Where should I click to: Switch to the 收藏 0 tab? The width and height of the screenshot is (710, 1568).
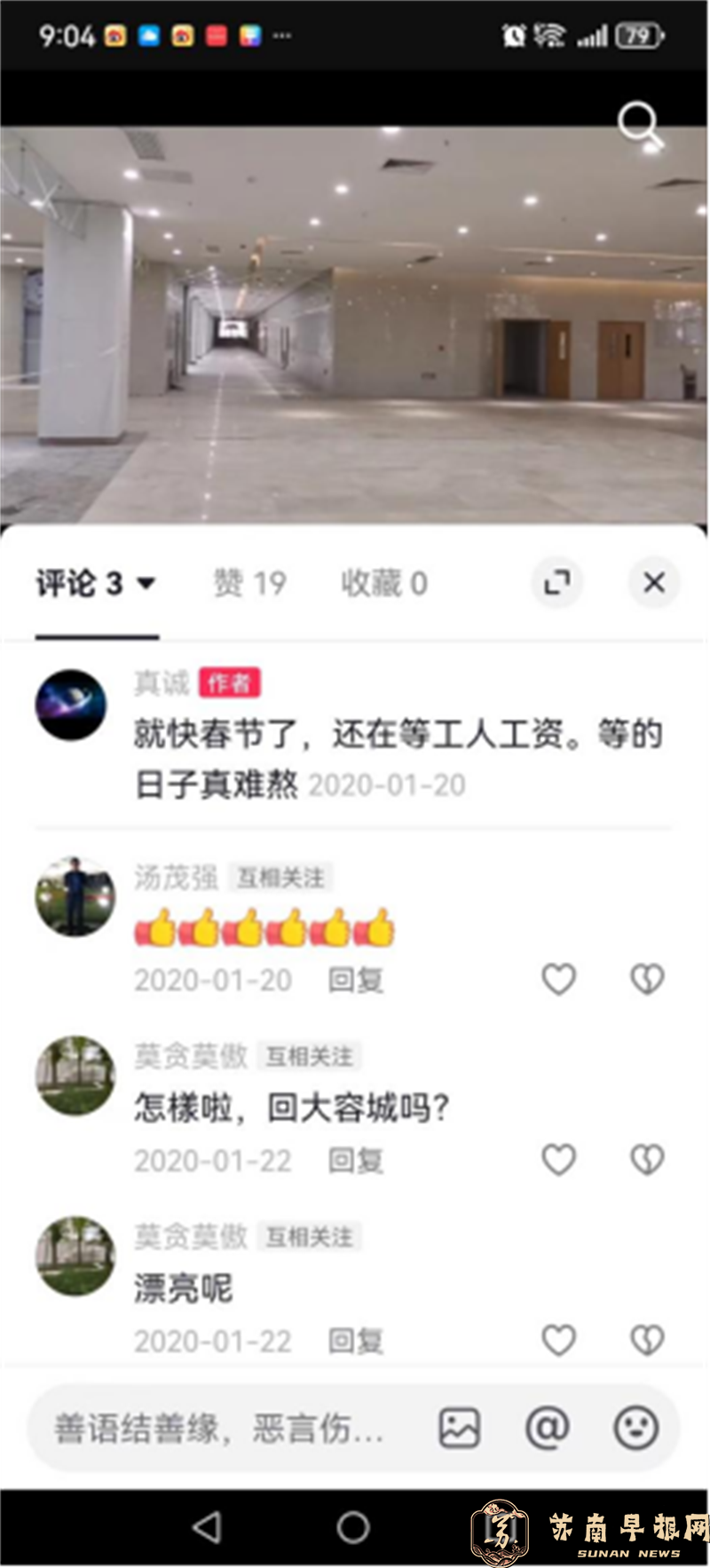[x=384, y=583]
